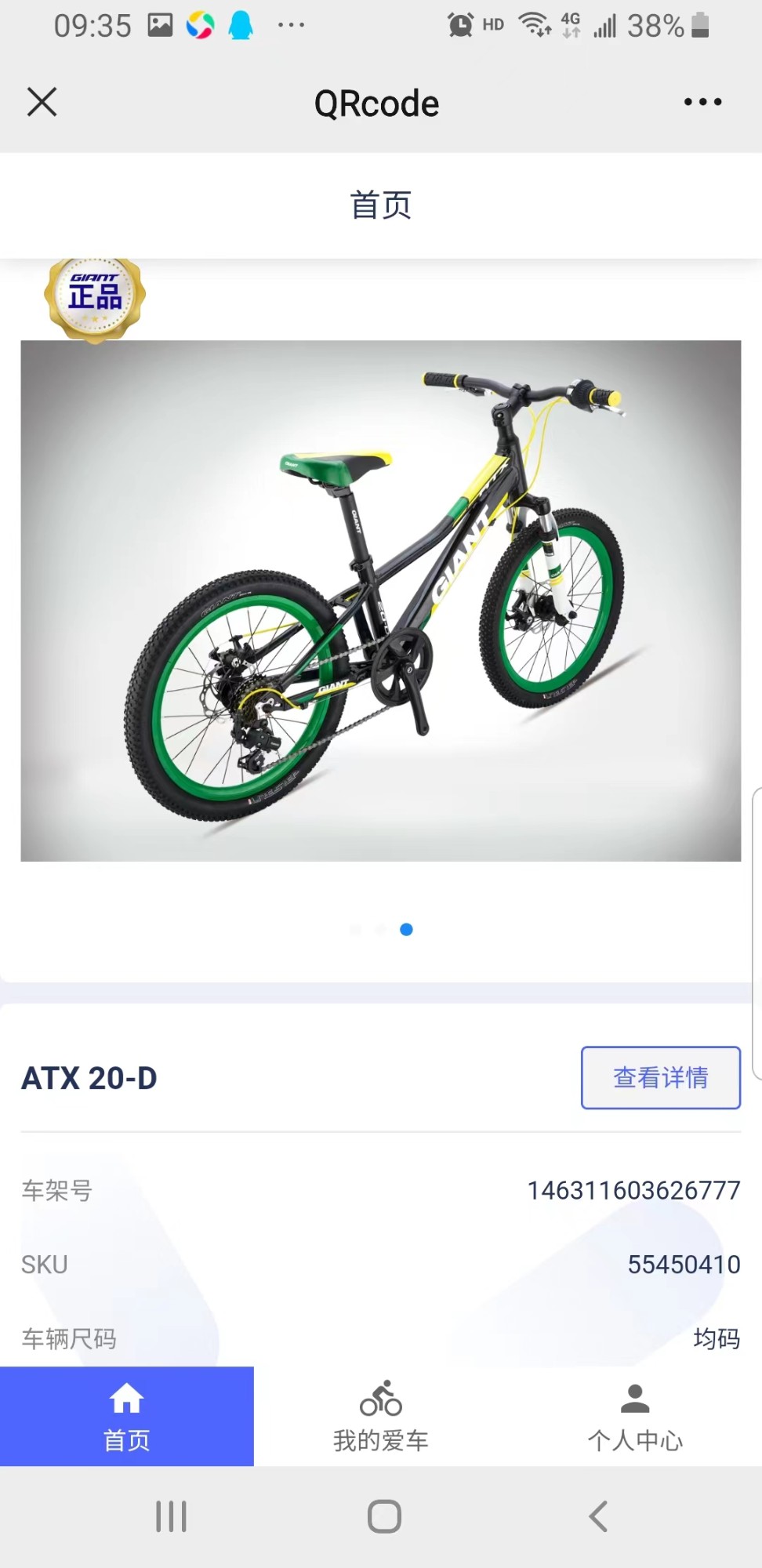Switch to the 我的爱车 tab
Screen dimensions: 762x1568
(381, 1416)
